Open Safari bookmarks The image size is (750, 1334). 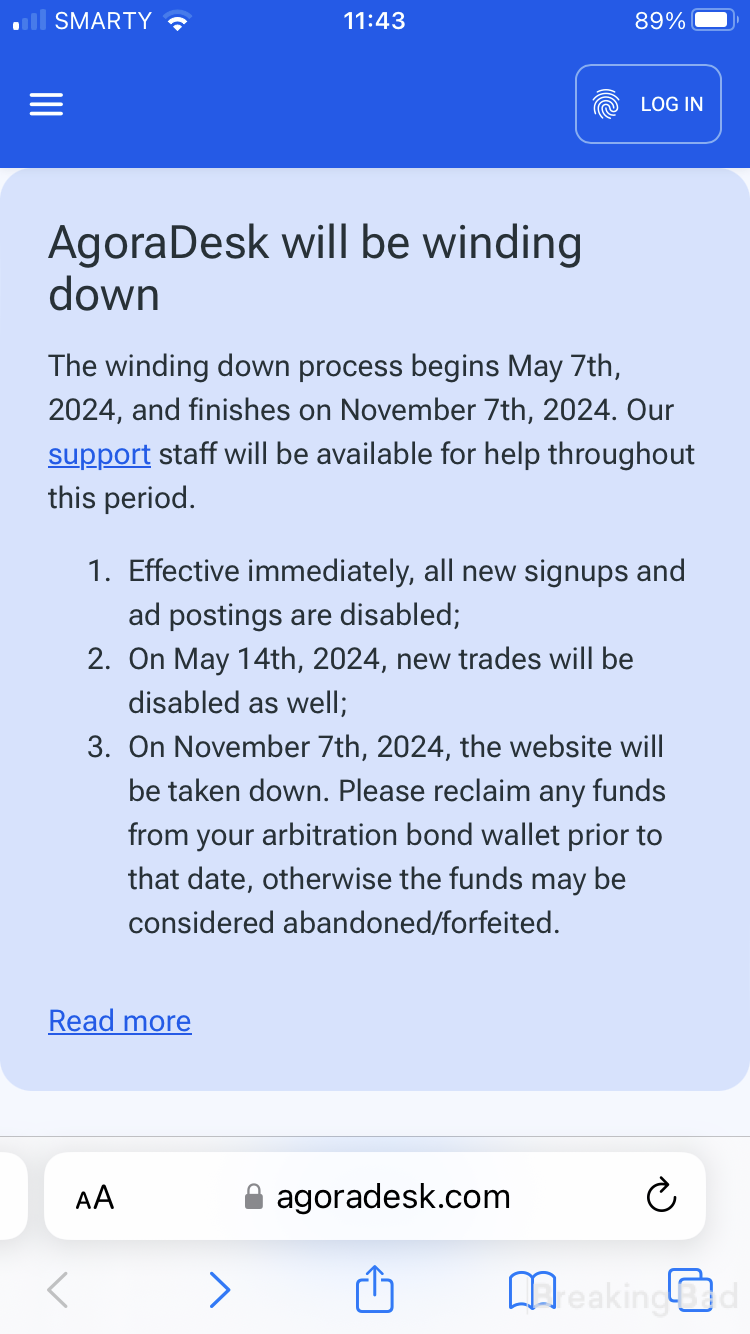531,1290
